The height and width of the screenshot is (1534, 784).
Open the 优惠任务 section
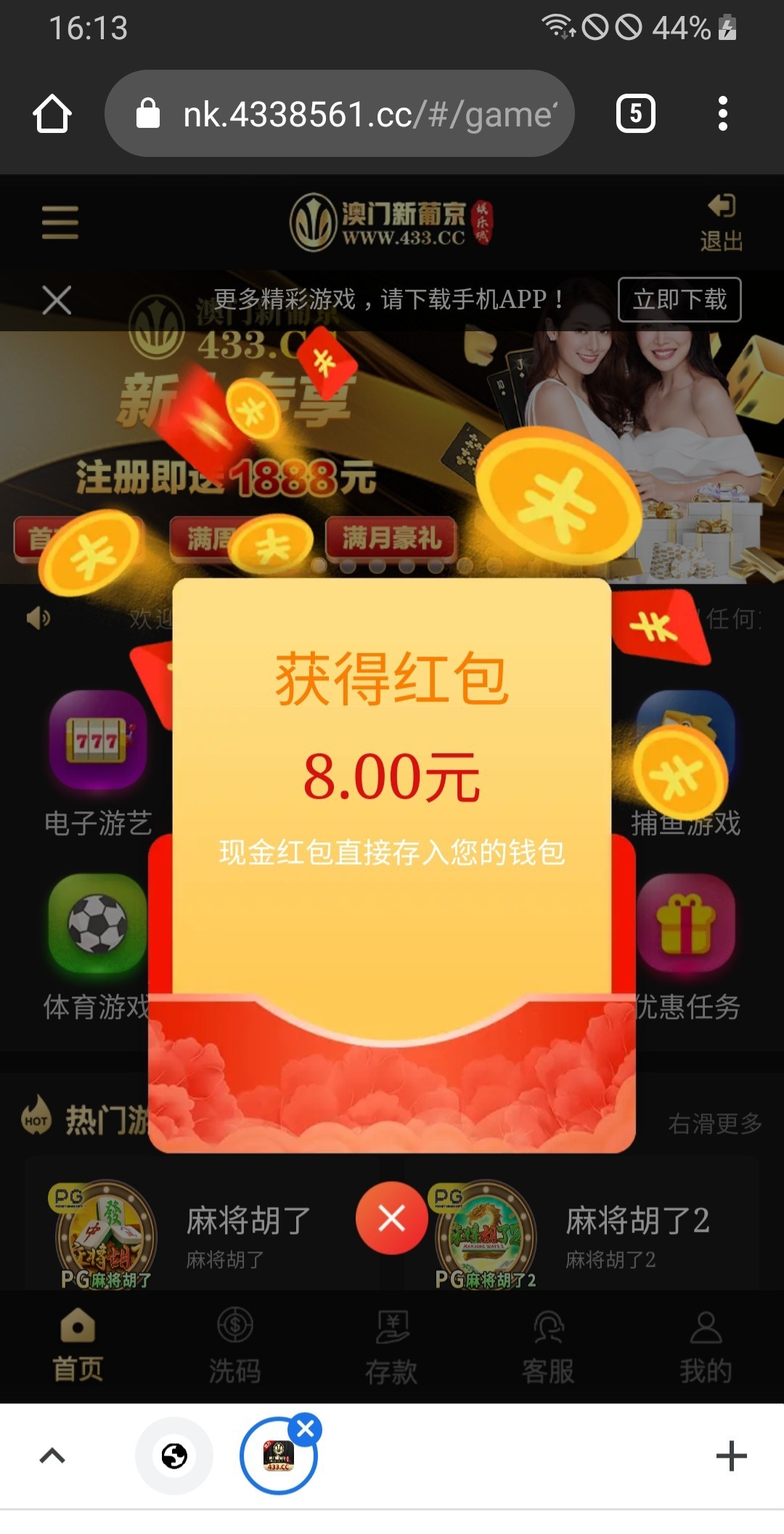687,944
